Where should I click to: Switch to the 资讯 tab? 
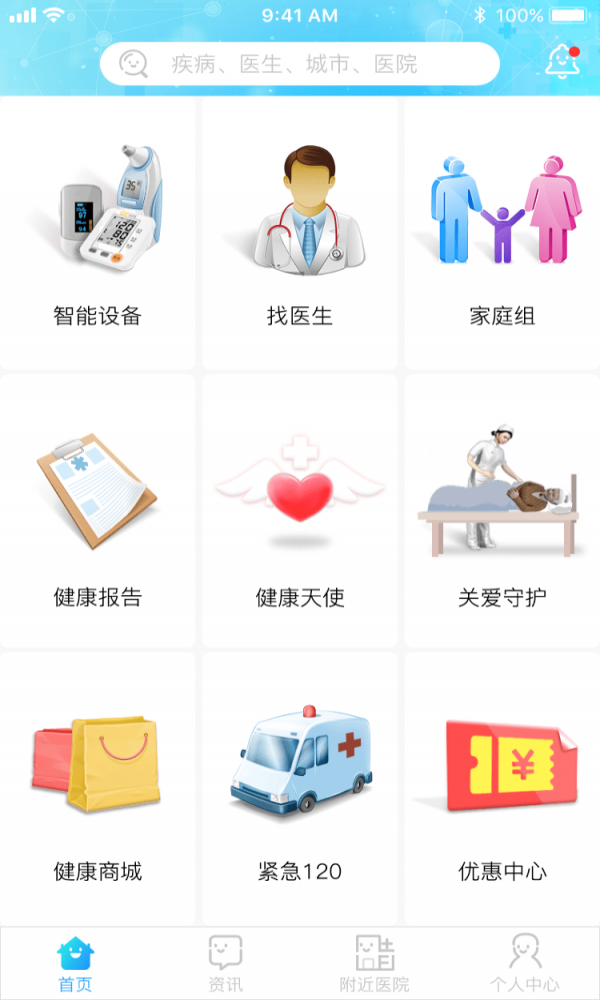(225, 963)
